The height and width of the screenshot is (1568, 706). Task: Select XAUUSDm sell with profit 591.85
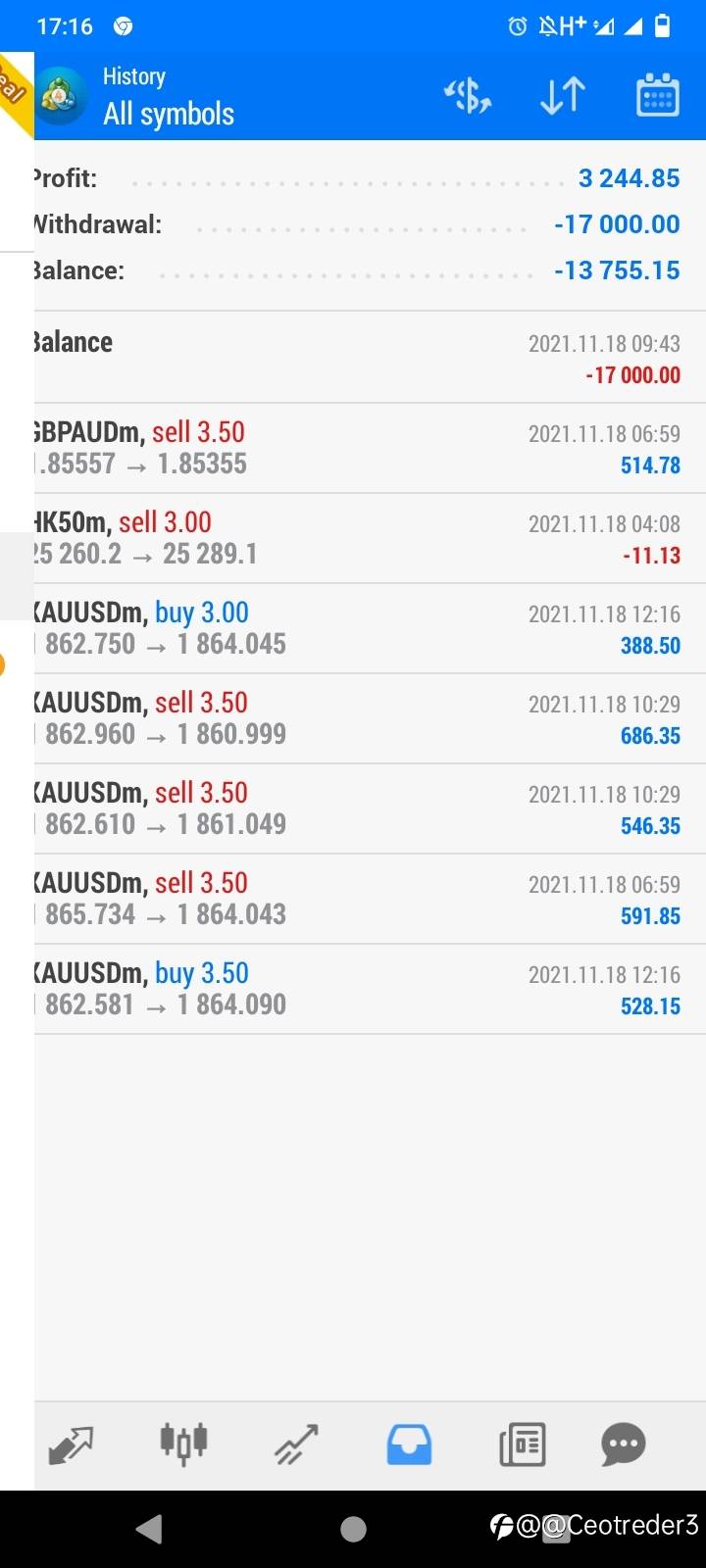pyautogui.click(x=370, y=899)
